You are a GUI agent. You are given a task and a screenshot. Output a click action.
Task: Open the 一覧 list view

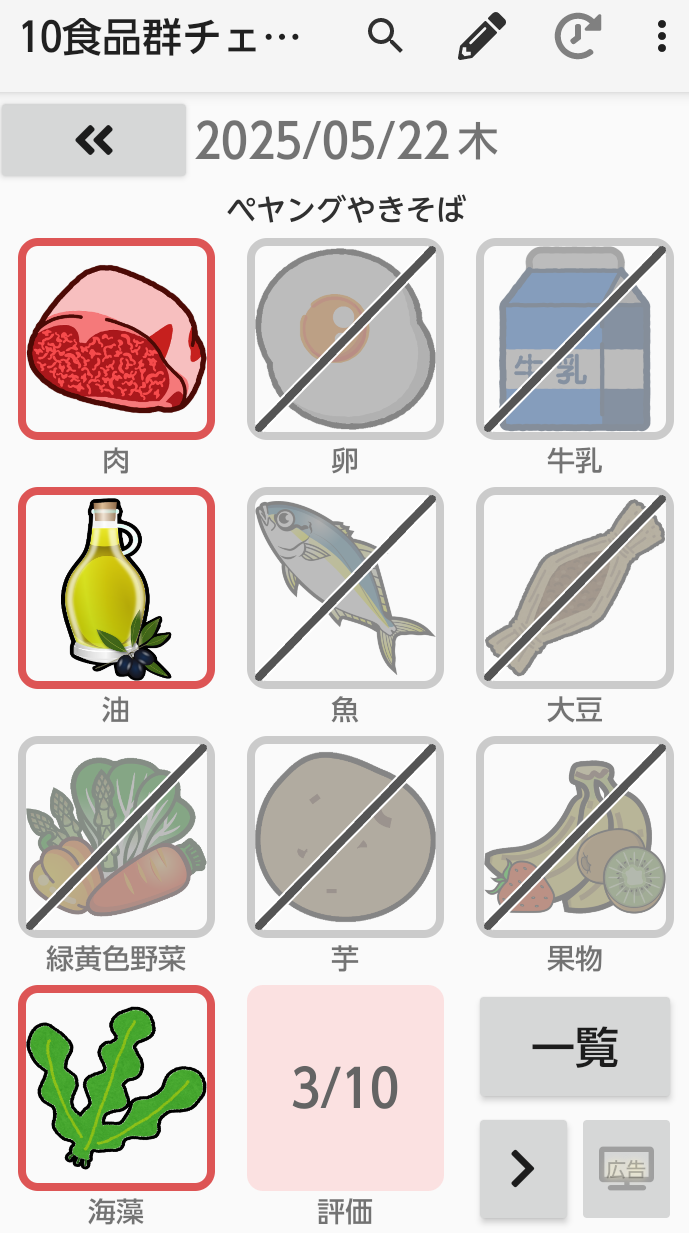pos(574,1046)
